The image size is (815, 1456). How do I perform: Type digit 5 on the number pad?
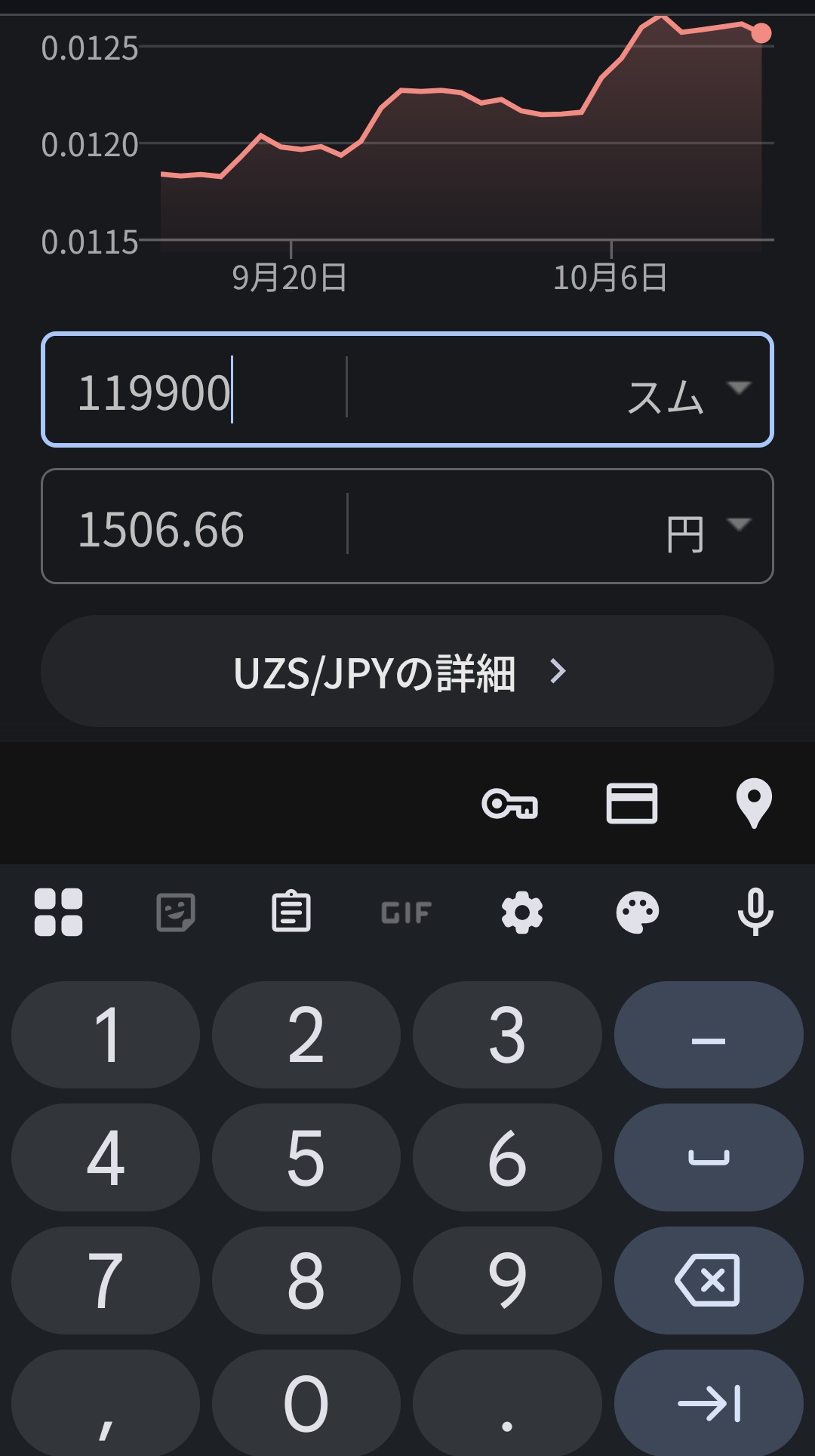point(306,1157)
